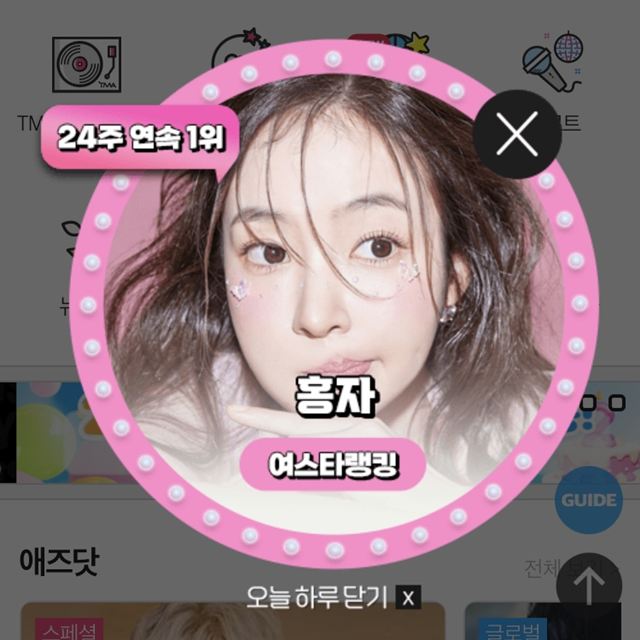The image size is (640, 640).
Task: Close the popup with the X button
Action: coord(517,133)
